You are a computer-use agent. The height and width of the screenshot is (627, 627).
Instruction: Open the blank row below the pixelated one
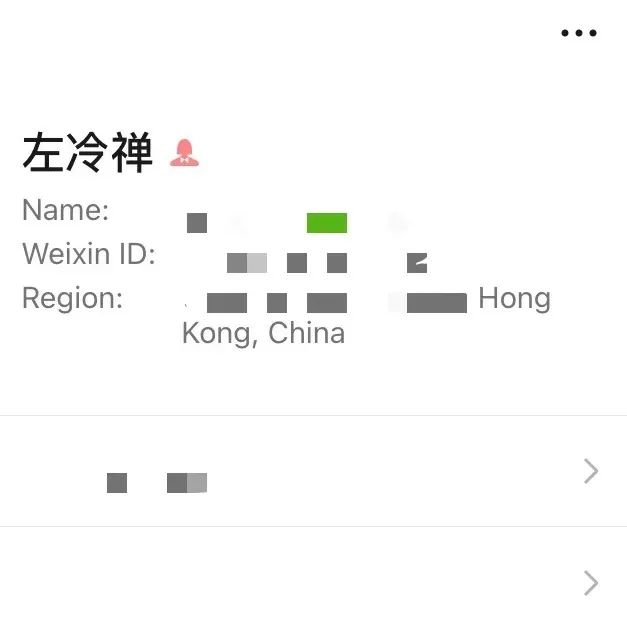pyautogui.click(x=313, y=582)
